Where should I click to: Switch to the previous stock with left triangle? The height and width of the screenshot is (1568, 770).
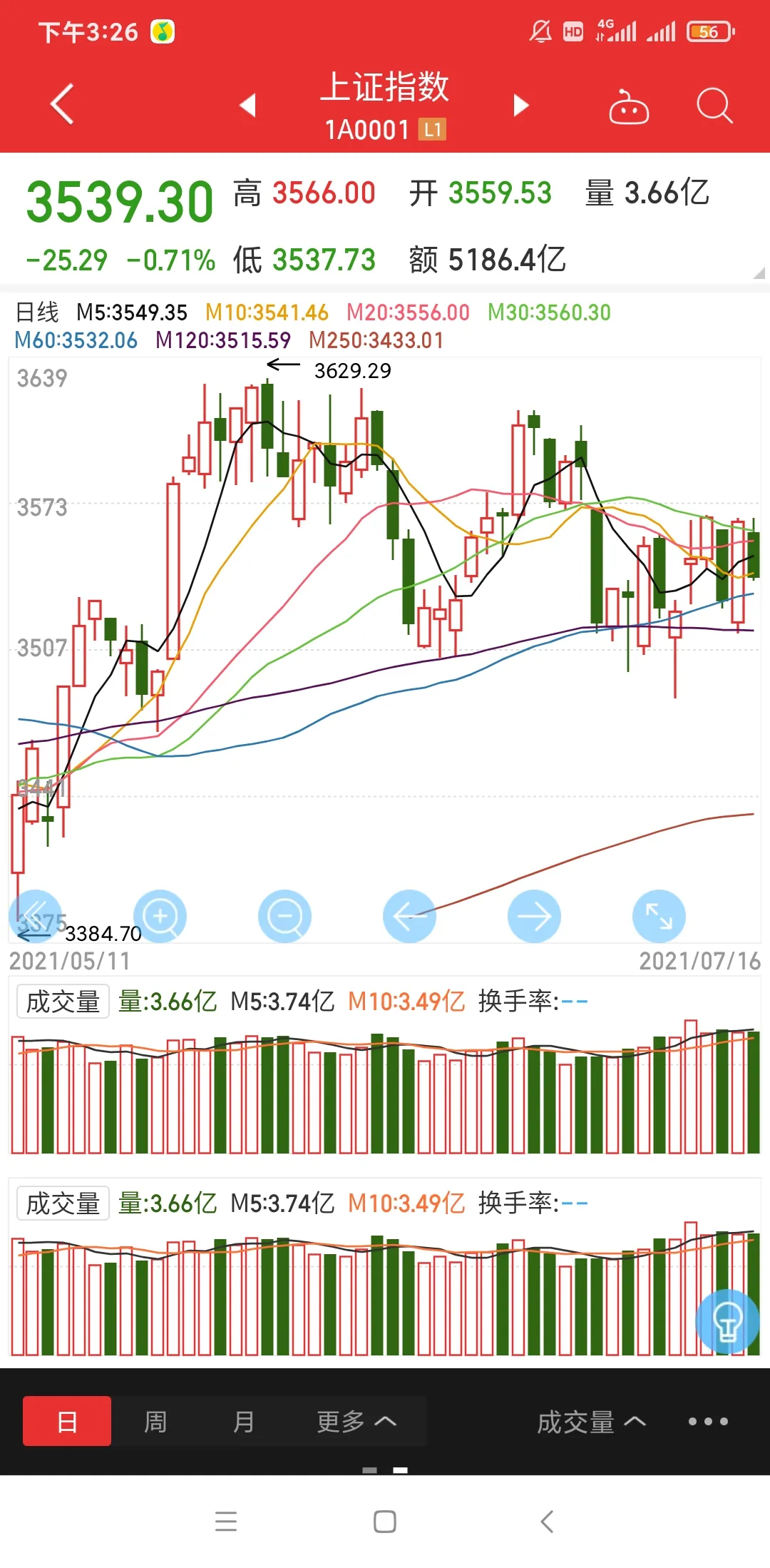(247, 105)
